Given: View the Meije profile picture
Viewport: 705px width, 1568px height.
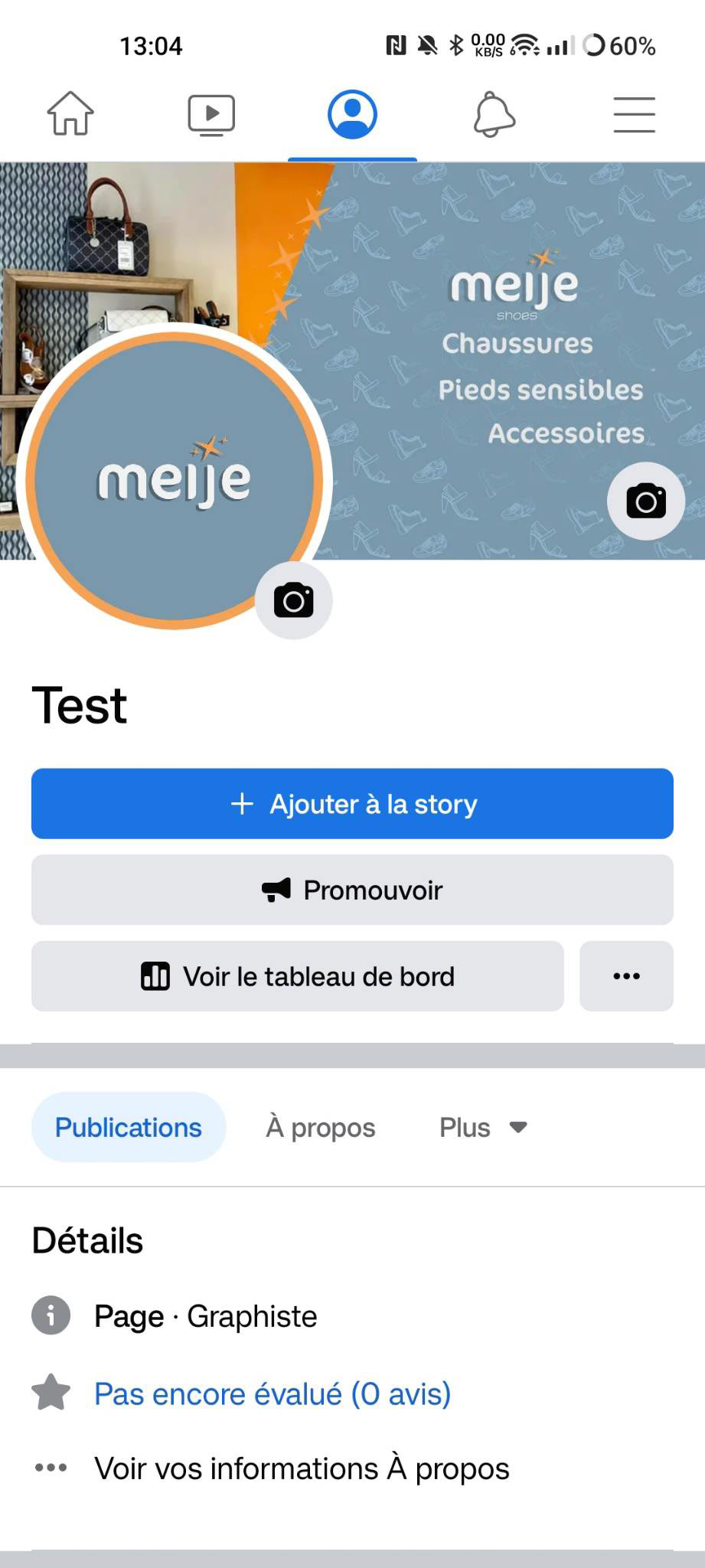Looking at the screenshot, I should click(x=175, y=481).
